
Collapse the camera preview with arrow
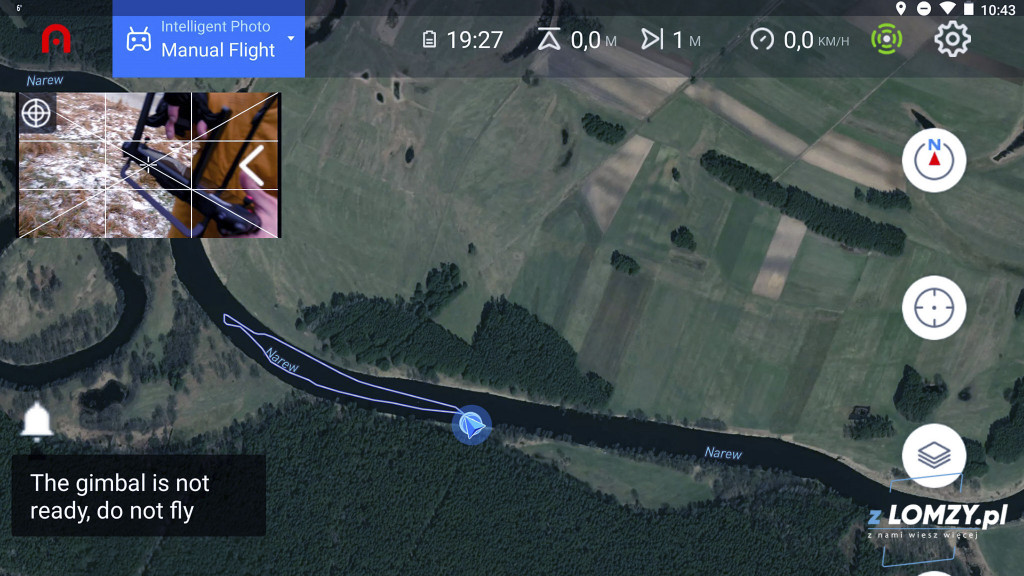252,165
